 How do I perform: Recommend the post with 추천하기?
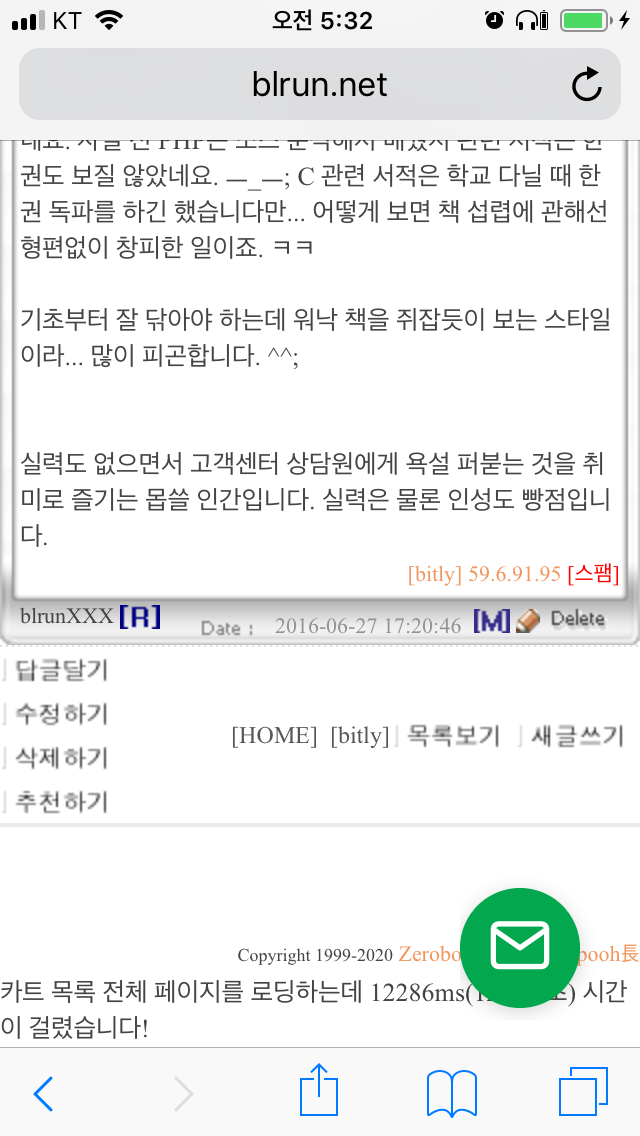(61, 802)
